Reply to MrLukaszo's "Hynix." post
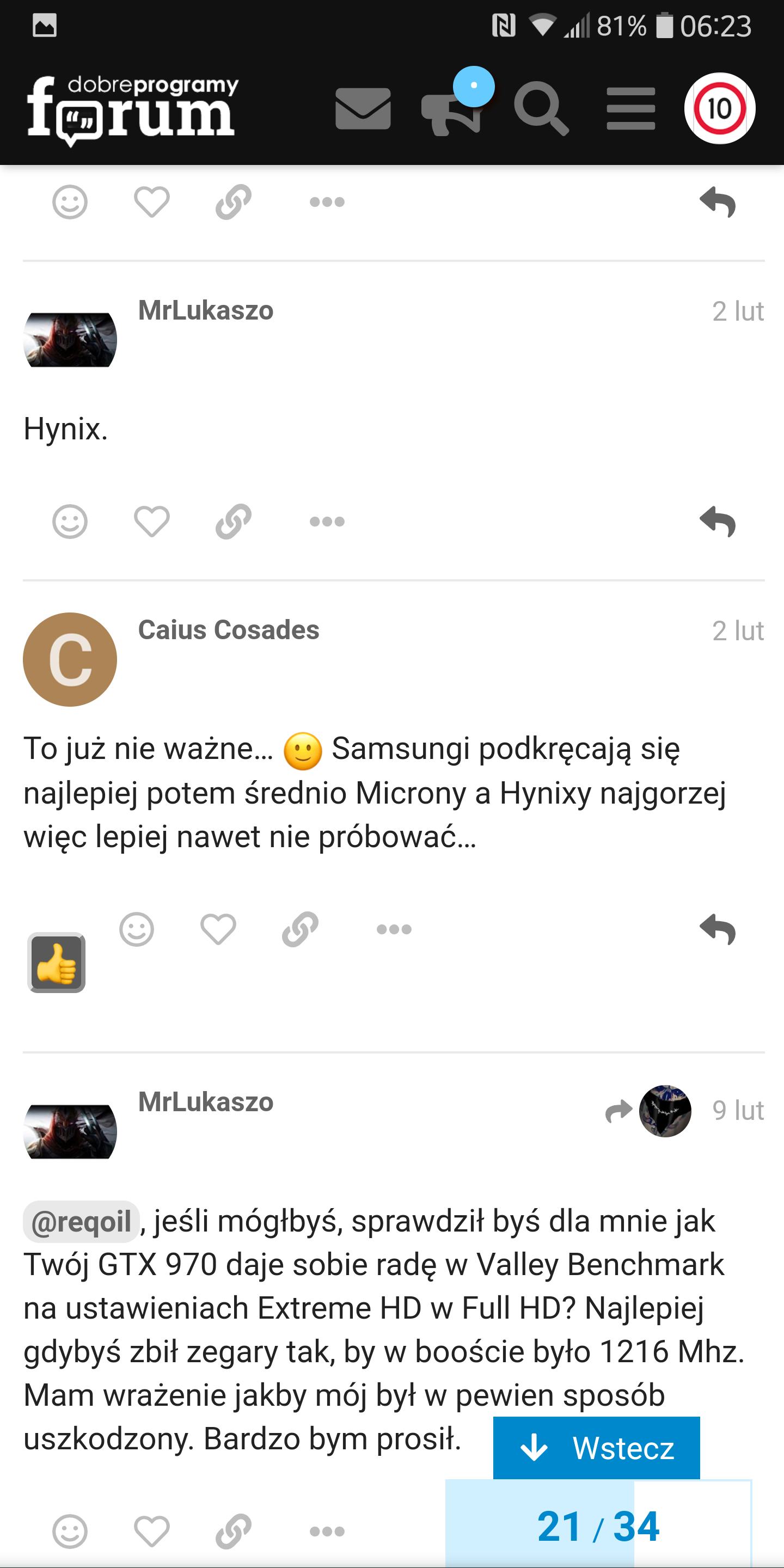This screenshot has width=784, height=1568. [x=718, y=522]
